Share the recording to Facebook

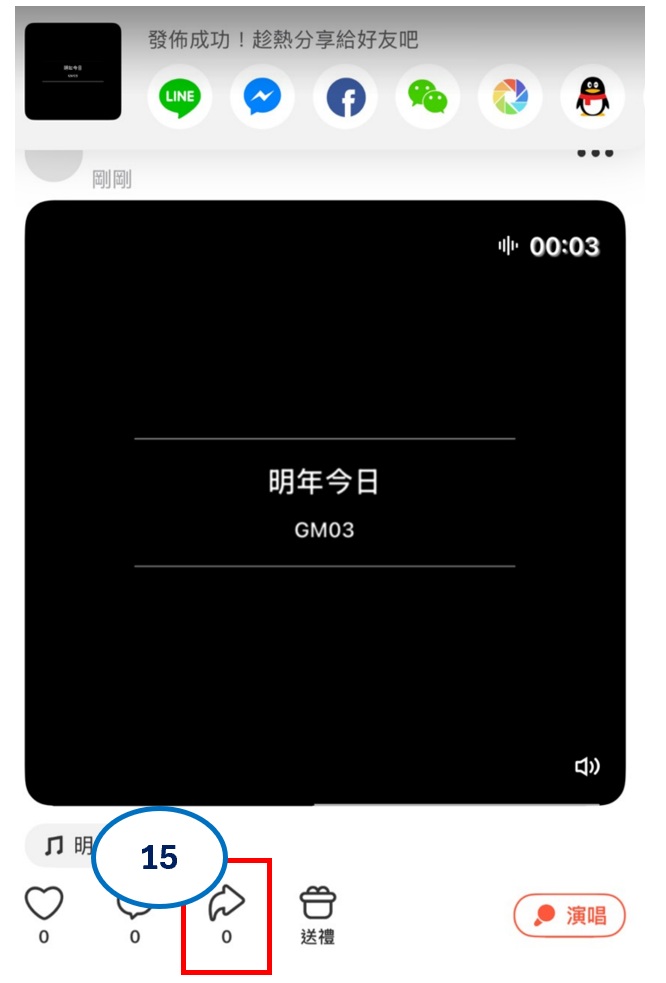click(x=345, y=97)
